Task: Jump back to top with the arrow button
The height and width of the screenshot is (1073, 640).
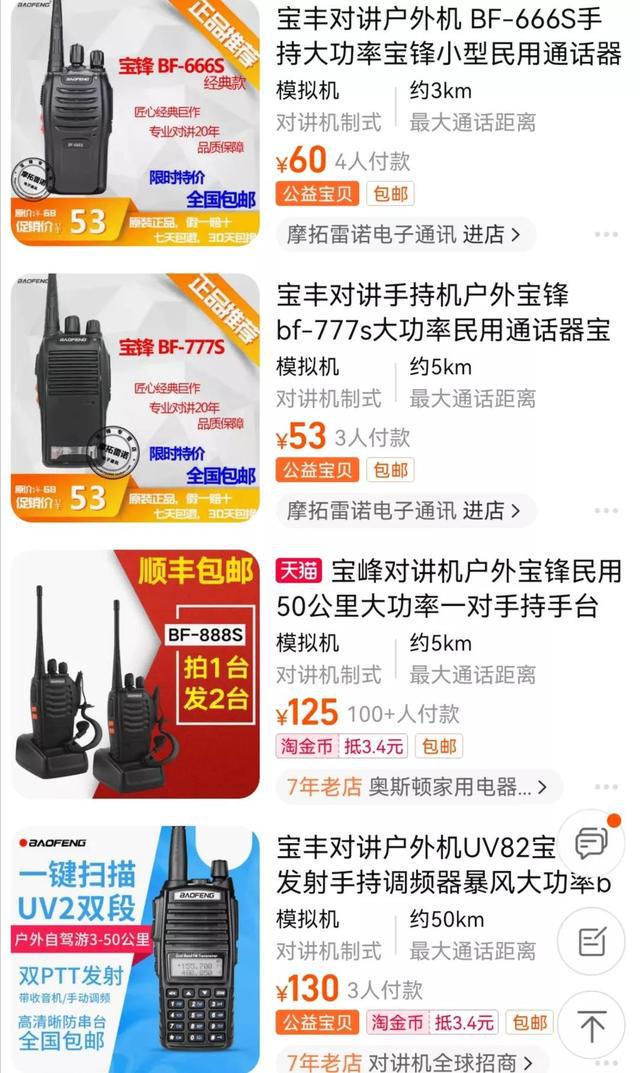Action: tap(591, 1024)
